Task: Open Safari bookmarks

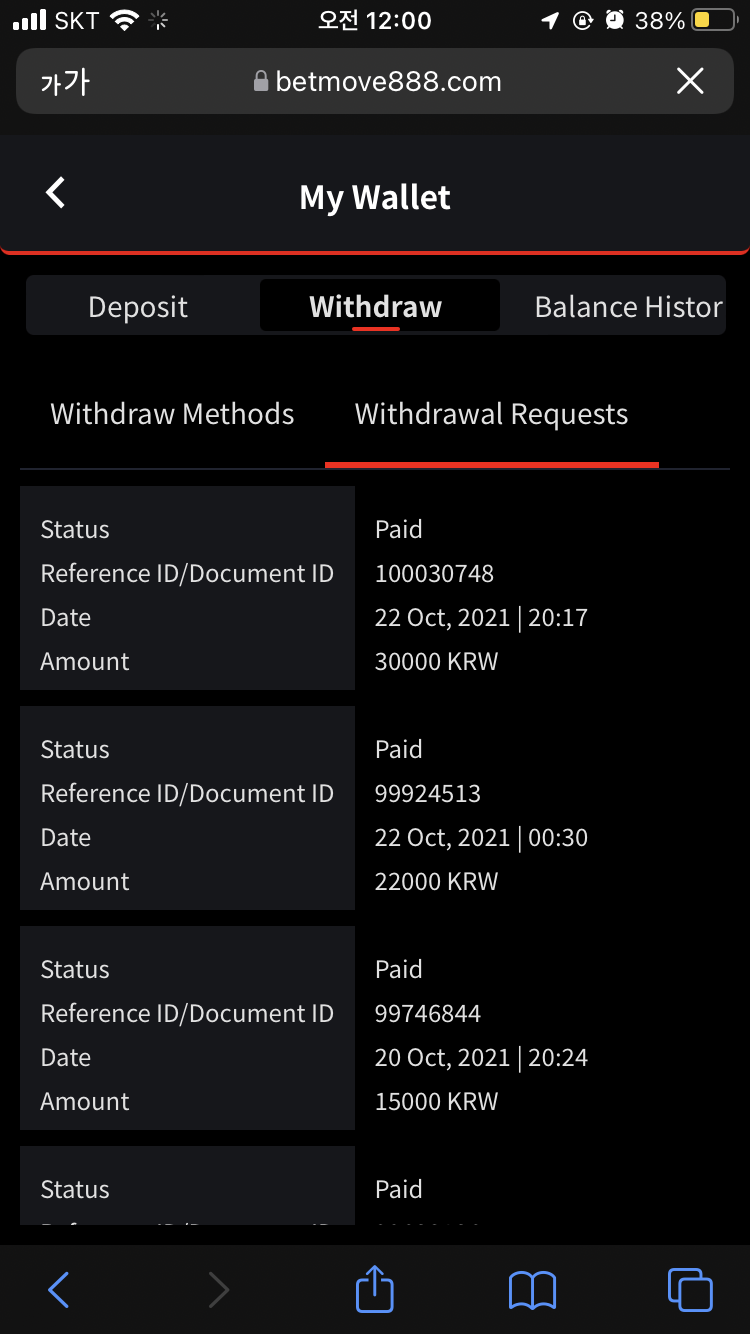Action: pyautogui.click(x=532, y=1290)
